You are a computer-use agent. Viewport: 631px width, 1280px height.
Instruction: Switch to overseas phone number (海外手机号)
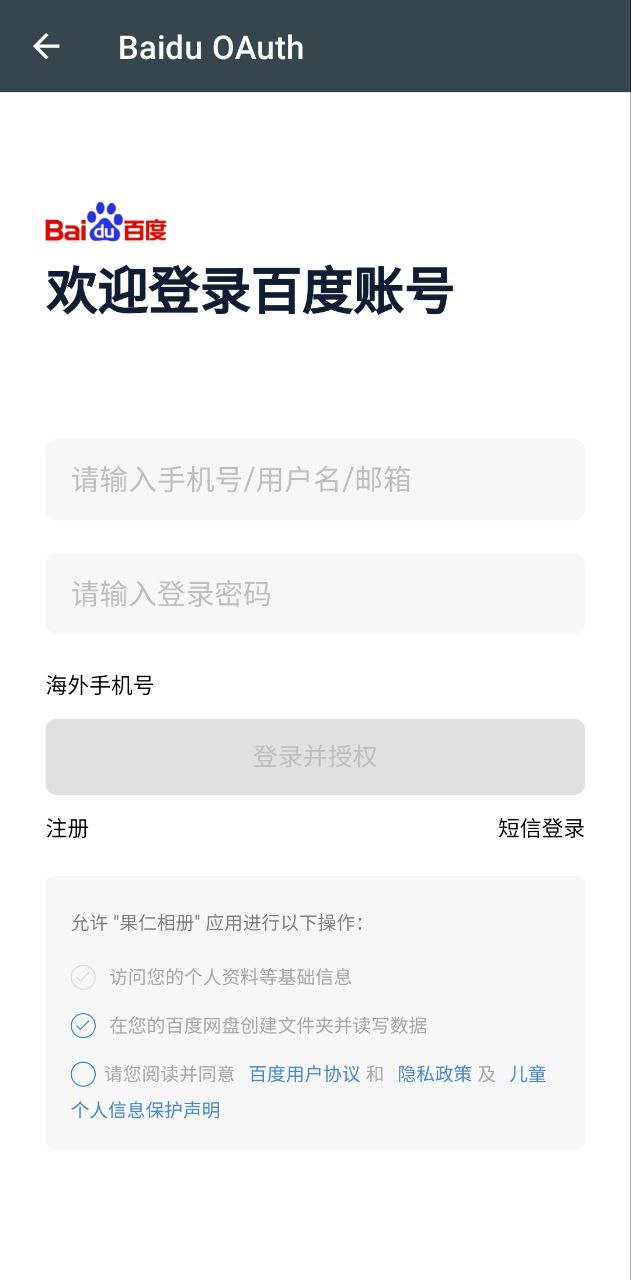coord(99,685)
